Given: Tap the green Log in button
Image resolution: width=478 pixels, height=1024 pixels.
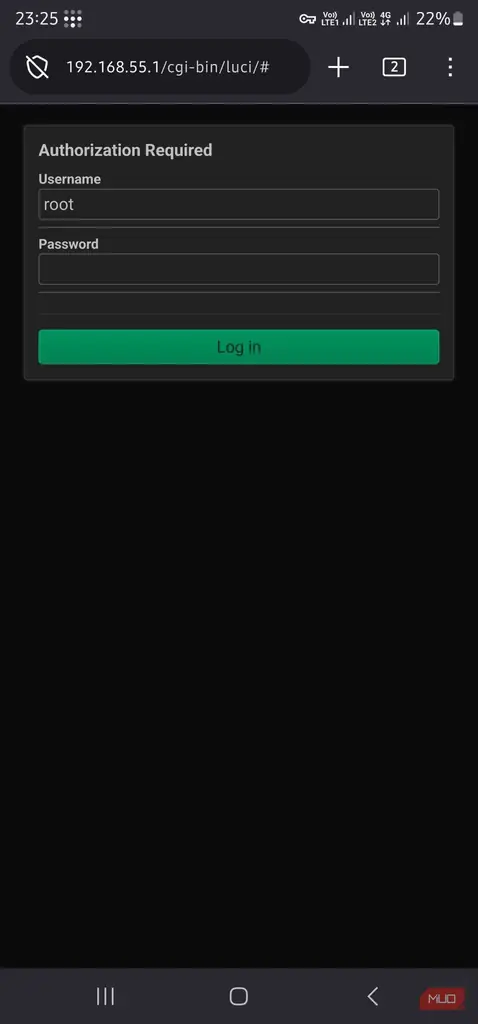Looking at the screenshot, I should (x=238, y=347).
